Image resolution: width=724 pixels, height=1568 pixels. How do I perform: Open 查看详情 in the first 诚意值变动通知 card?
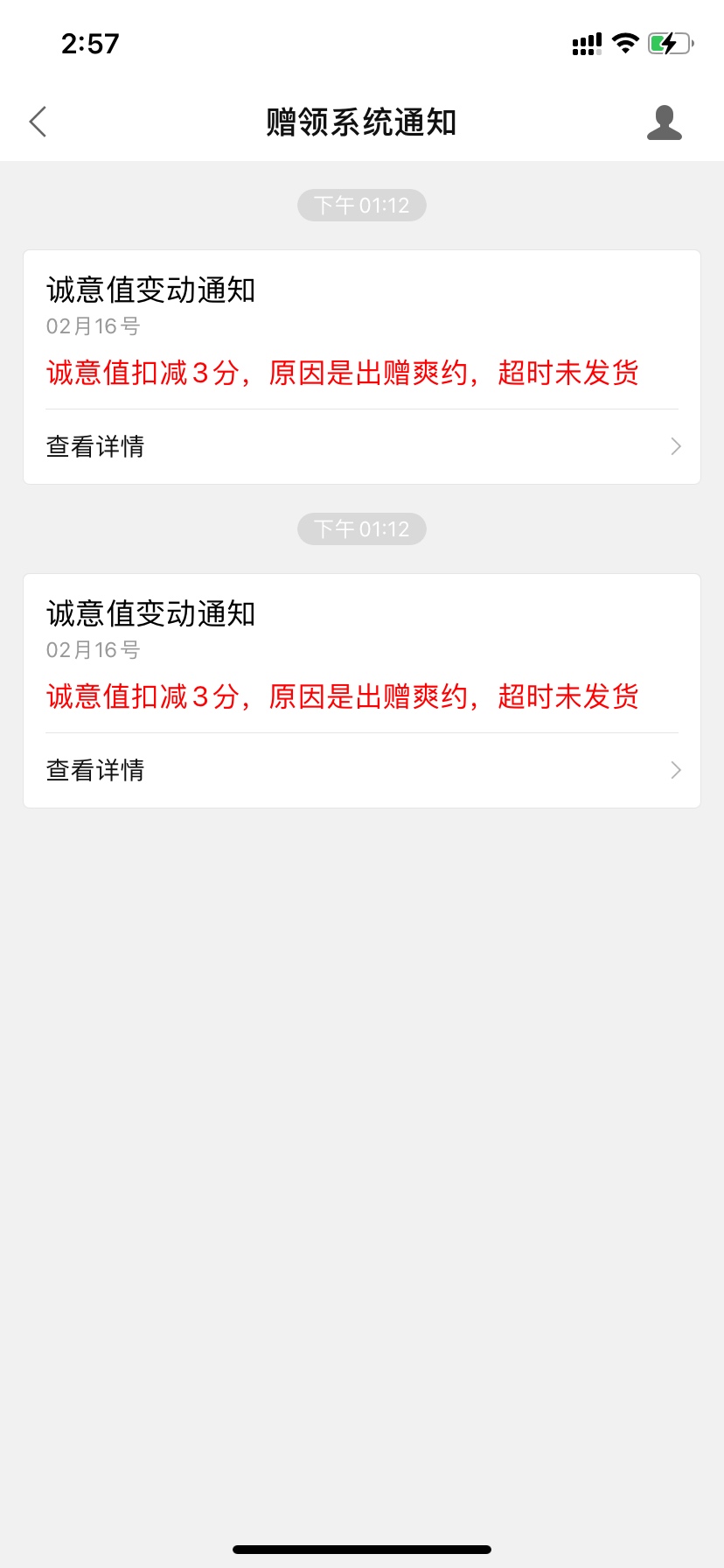pos(362,446)
